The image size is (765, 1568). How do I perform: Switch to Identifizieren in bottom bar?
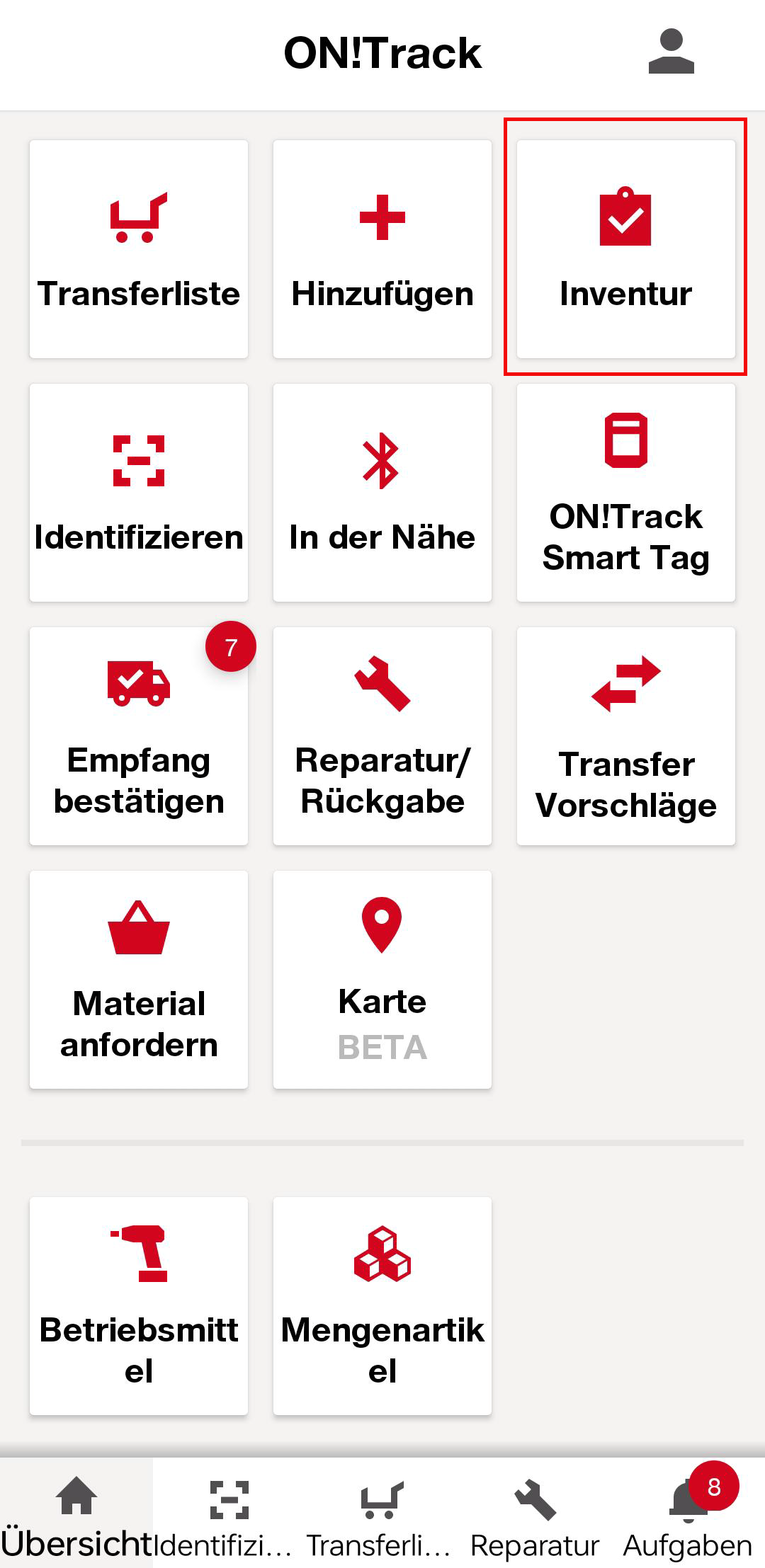[x=229, y=1513]
